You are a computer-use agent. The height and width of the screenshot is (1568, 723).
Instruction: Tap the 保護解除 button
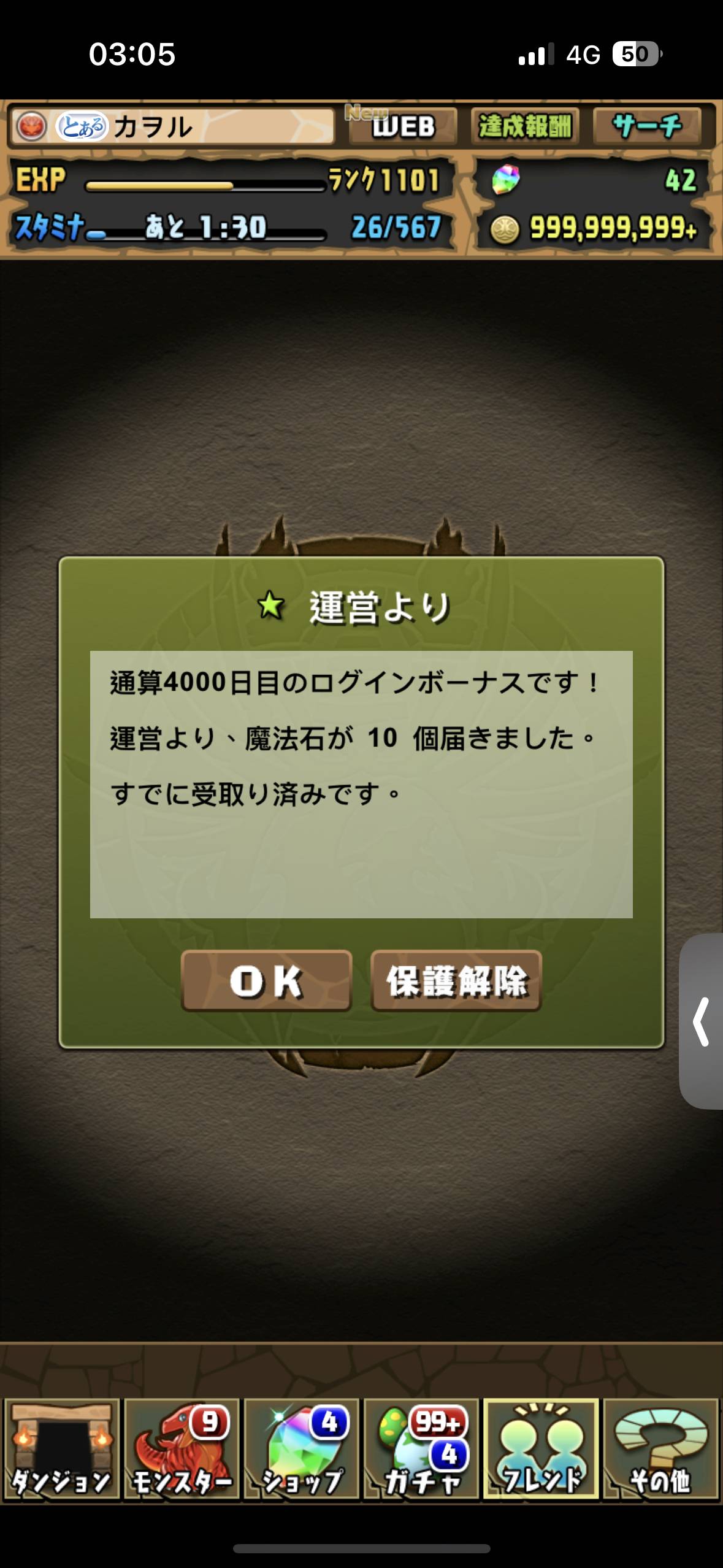[x=456, y=980]
